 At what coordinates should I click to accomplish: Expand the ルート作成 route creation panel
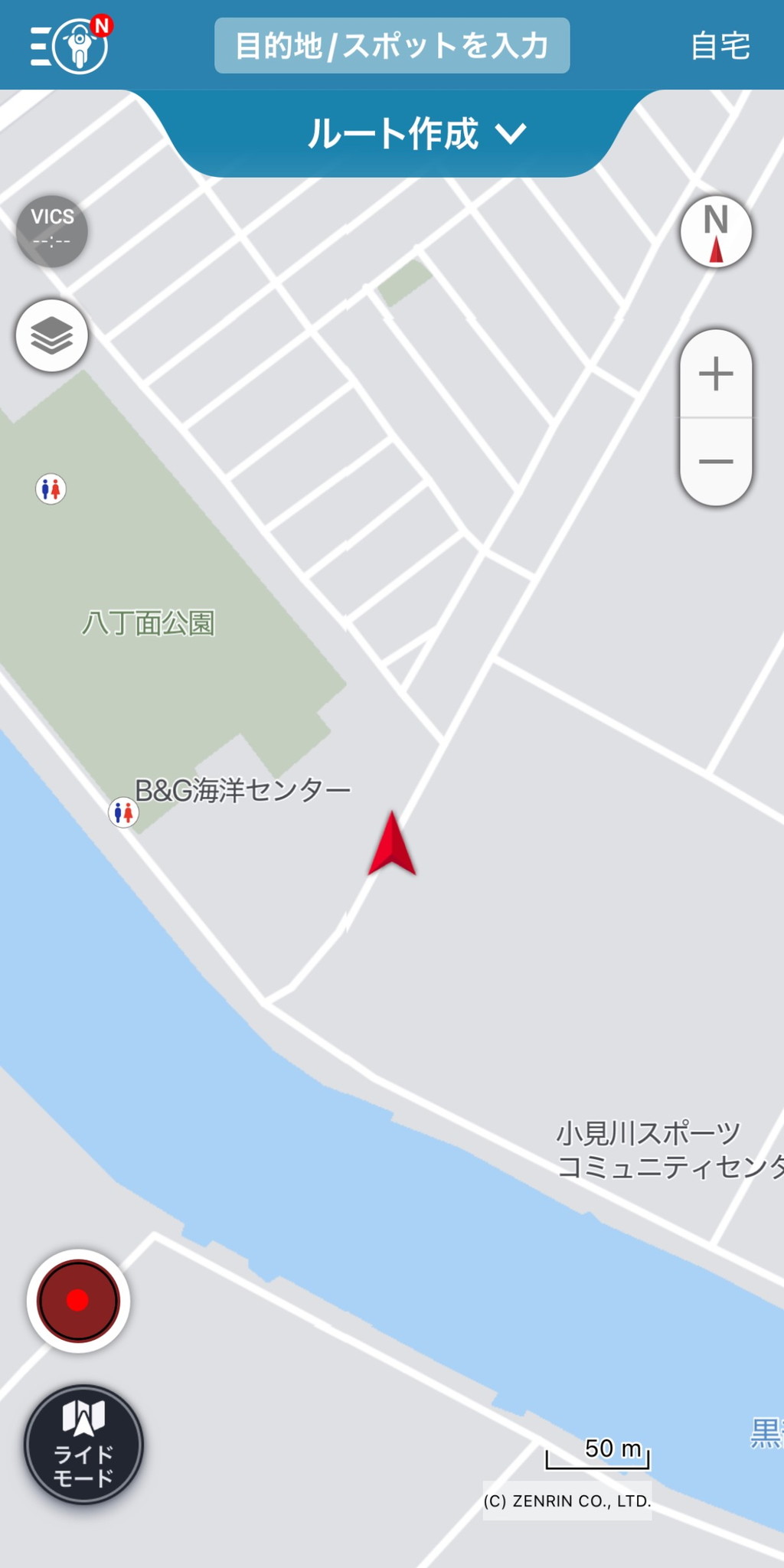tap(415, 134)
